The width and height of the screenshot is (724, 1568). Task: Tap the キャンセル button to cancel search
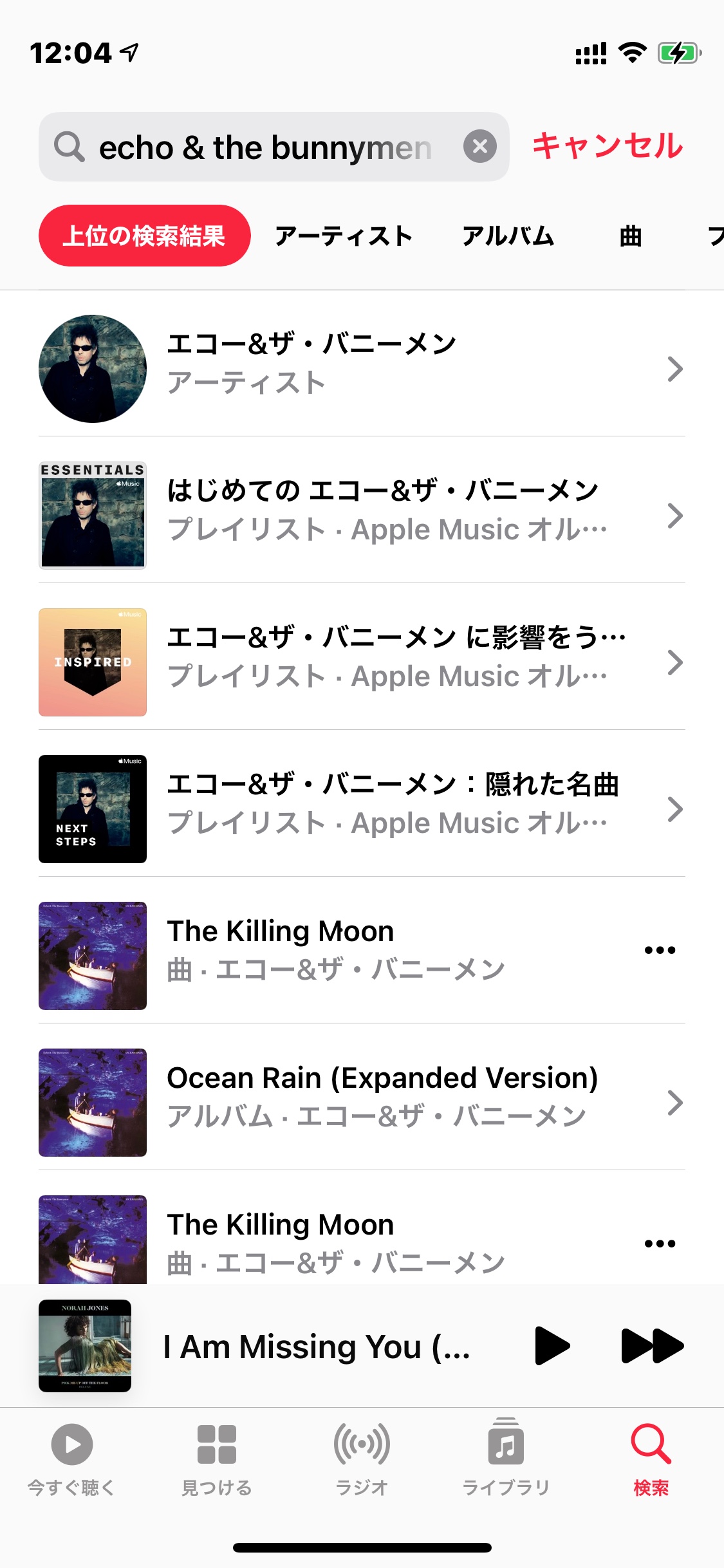pos(607,147)
